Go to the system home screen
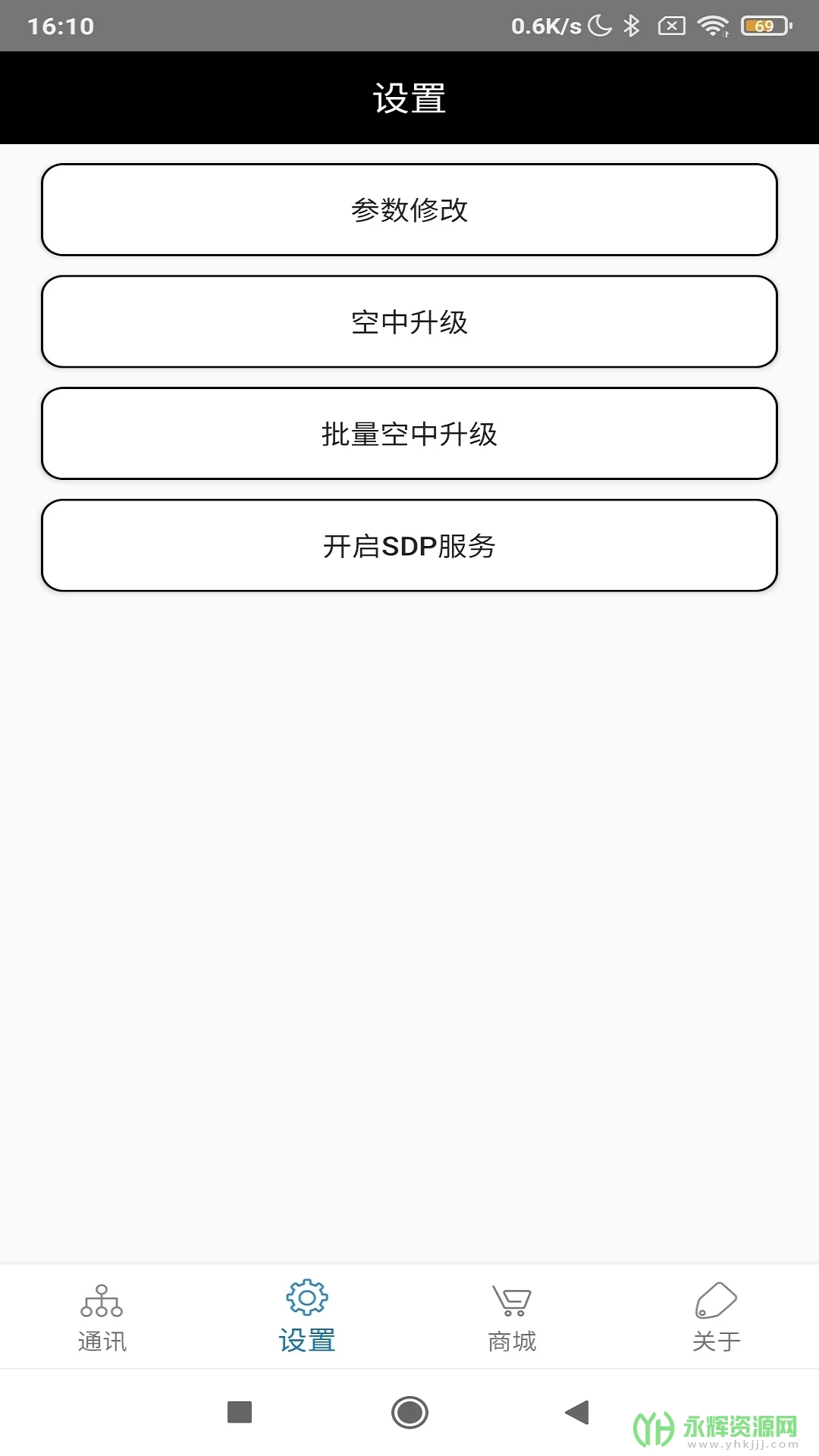The height and width of the screenshot is (1456, 819). 409,1412
